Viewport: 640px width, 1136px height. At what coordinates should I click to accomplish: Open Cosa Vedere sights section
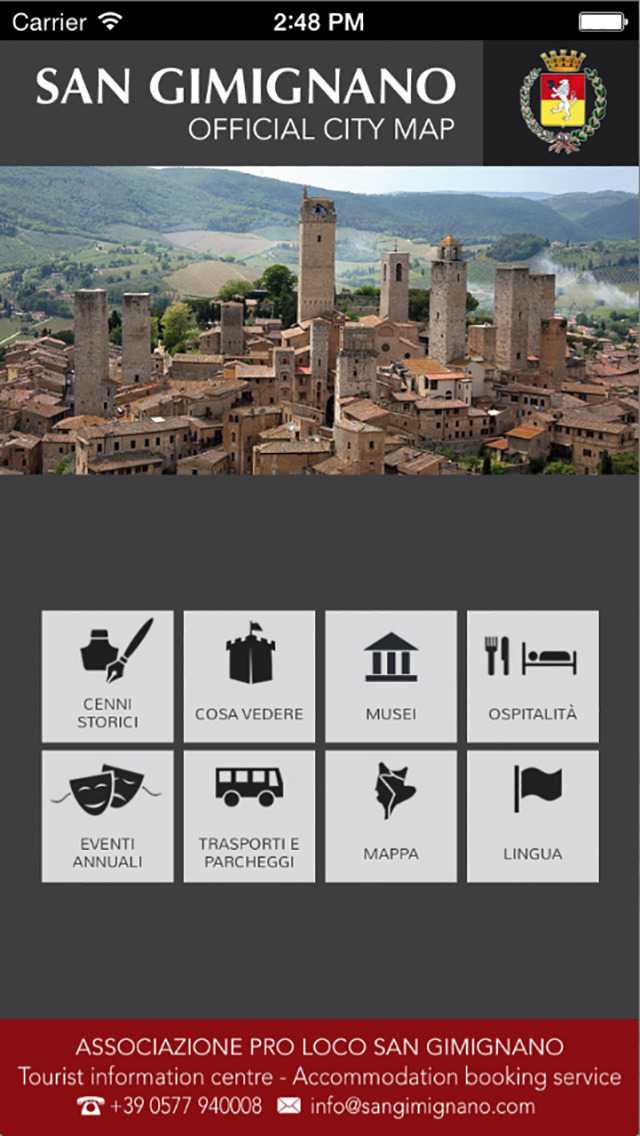click(249, 676)
